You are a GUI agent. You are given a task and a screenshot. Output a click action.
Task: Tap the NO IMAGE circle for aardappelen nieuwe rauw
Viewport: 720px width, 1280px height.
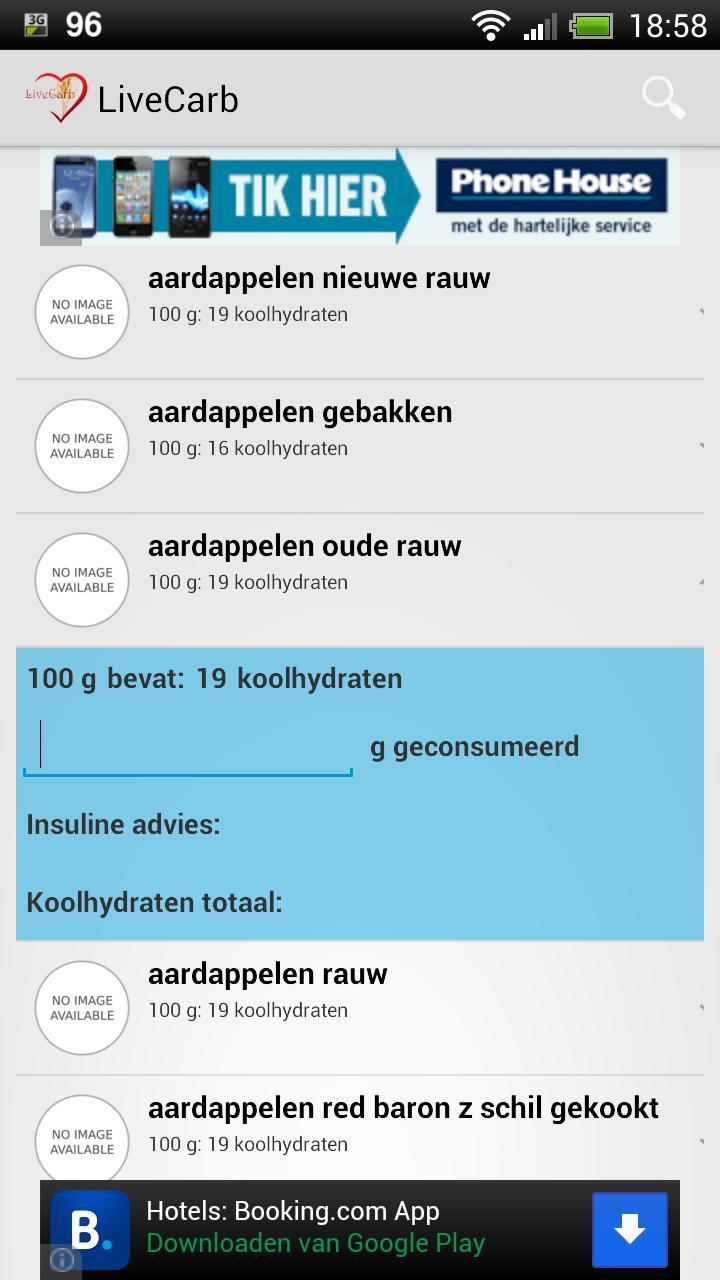(81, 312)
